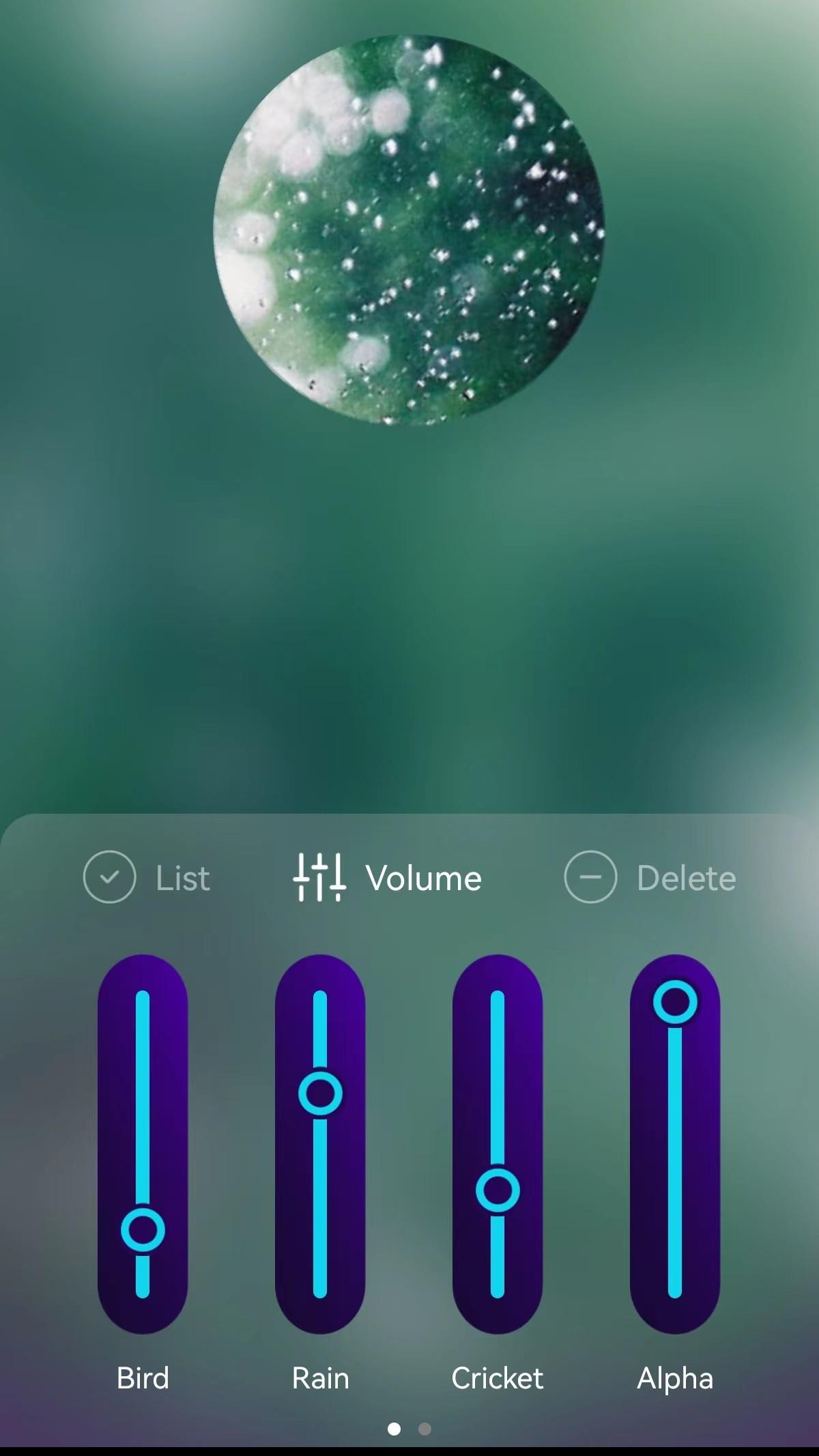Viewport: 819px width, 1456px height.
Task: Tap the Alpha volume slider
Action: coord(675,1144)
